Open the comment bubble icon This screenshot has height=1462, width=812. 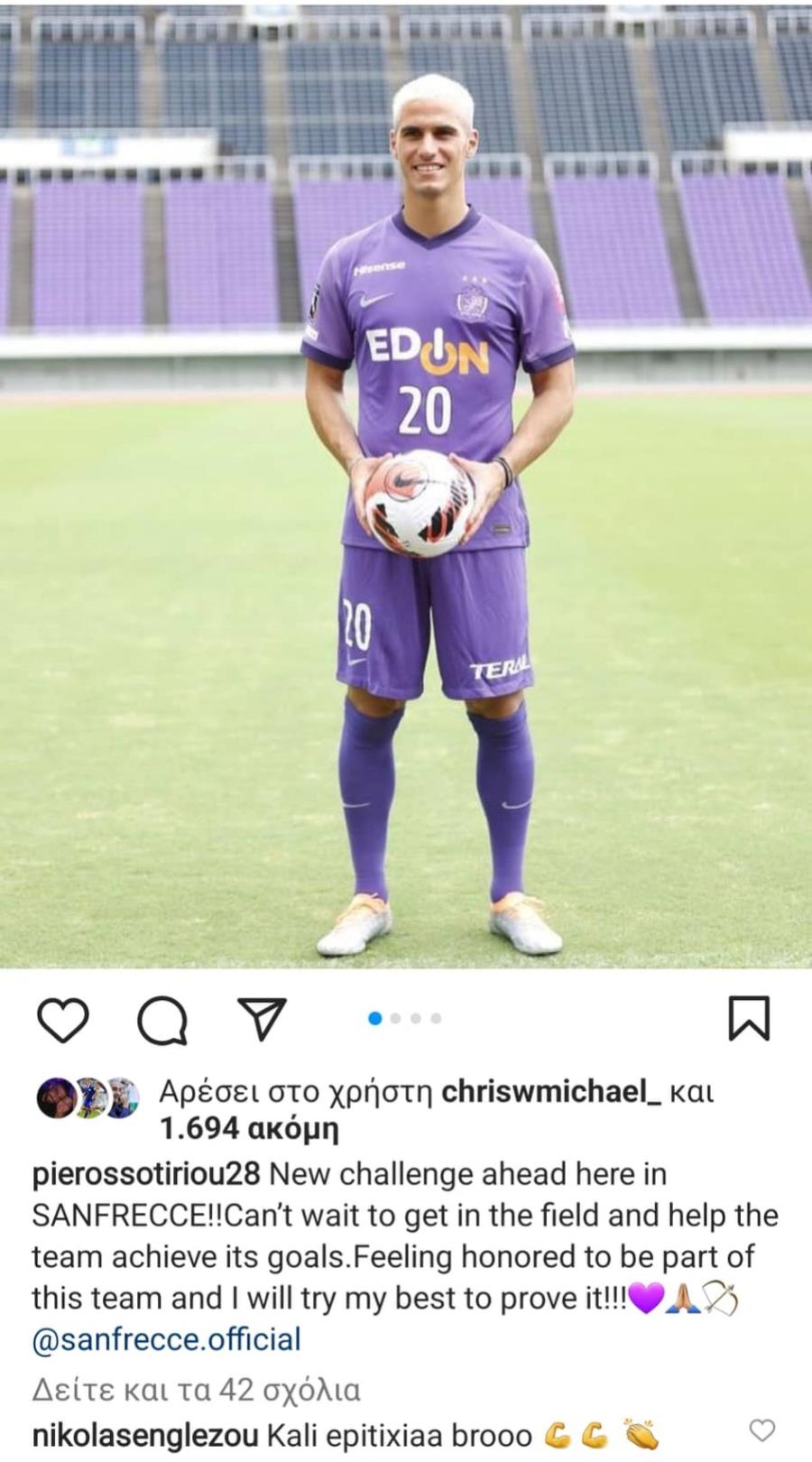pyautogui.click(x=162, y=1019)
